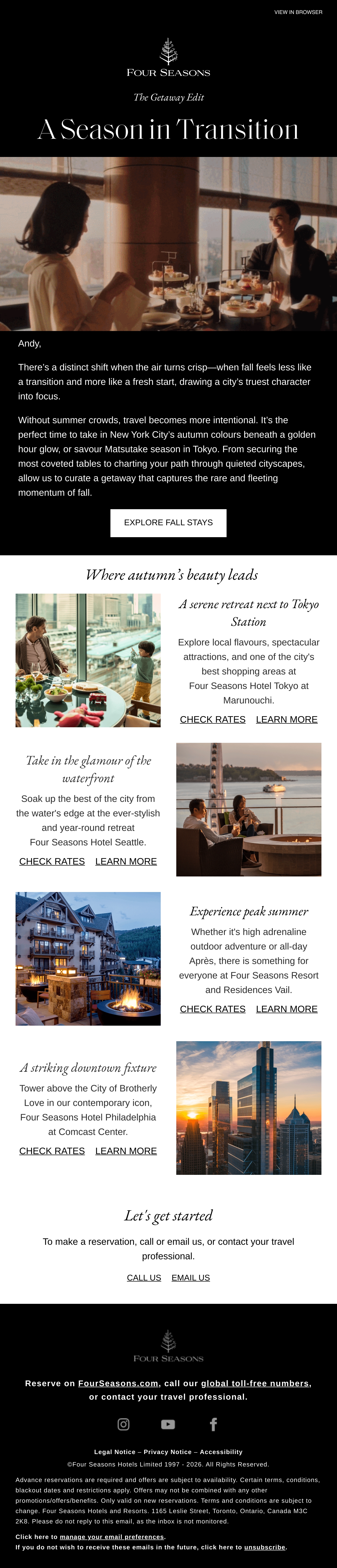Select the Call Us link
337x1568 pixels.
point(144,1278)
